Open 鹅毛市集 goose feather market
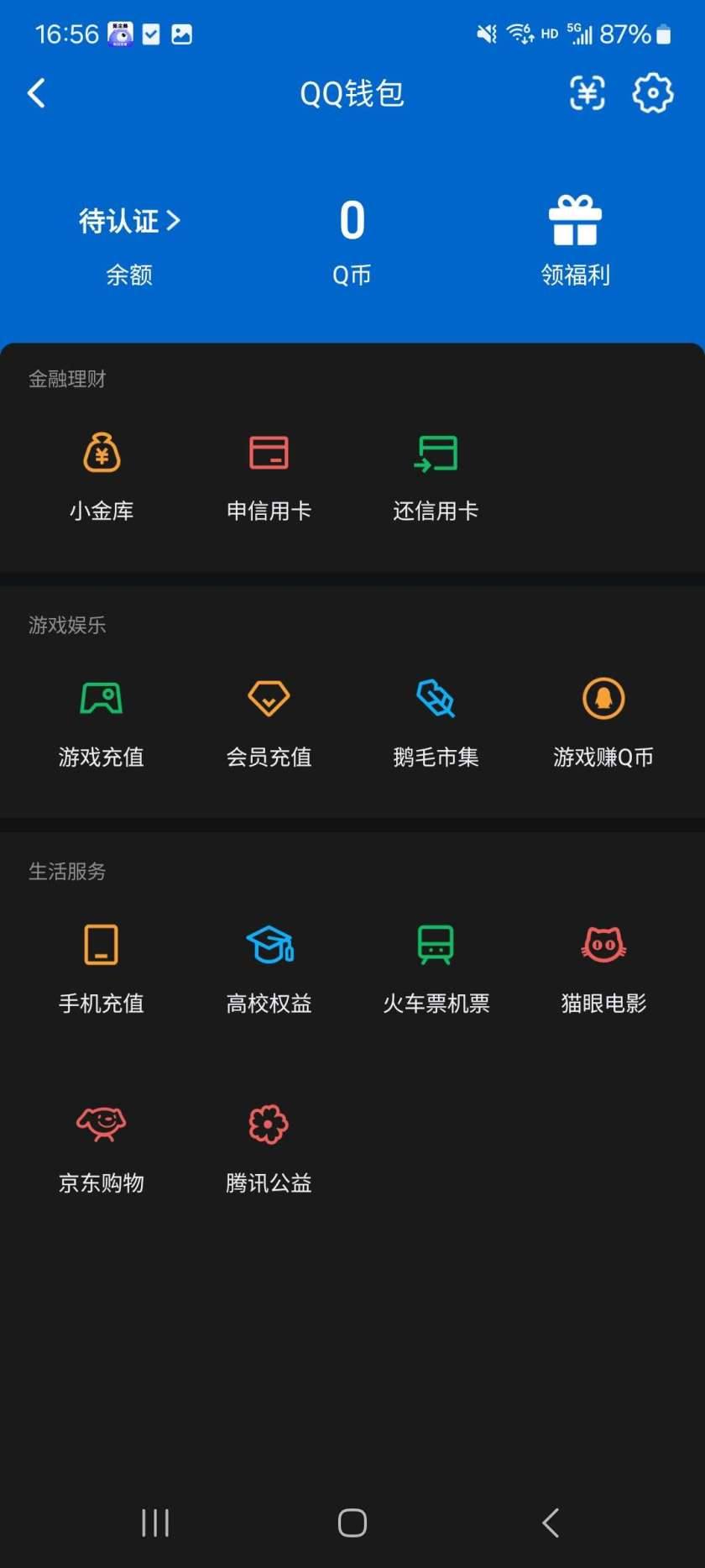Viewport: 705px width, 1568px height. click(436, 721)
